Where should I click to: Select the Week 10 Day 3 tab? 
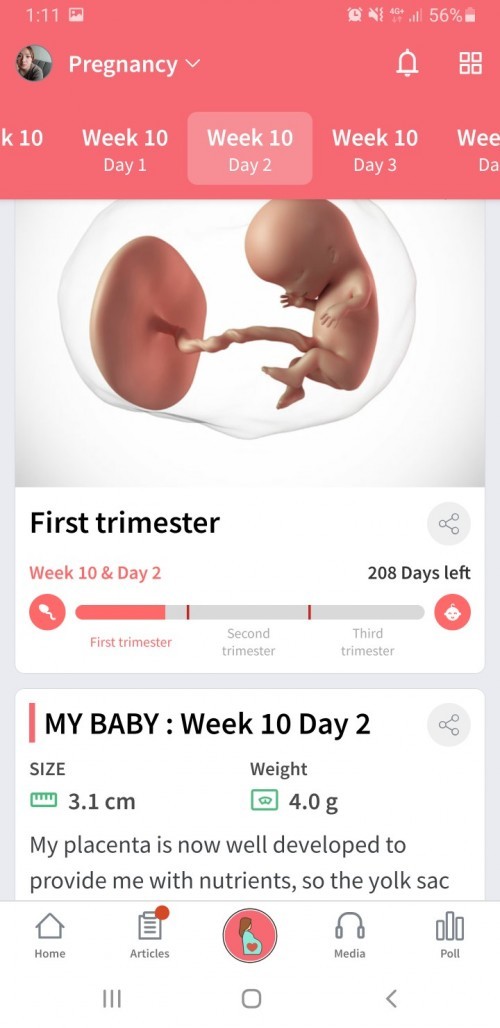(x=375, y=149)
